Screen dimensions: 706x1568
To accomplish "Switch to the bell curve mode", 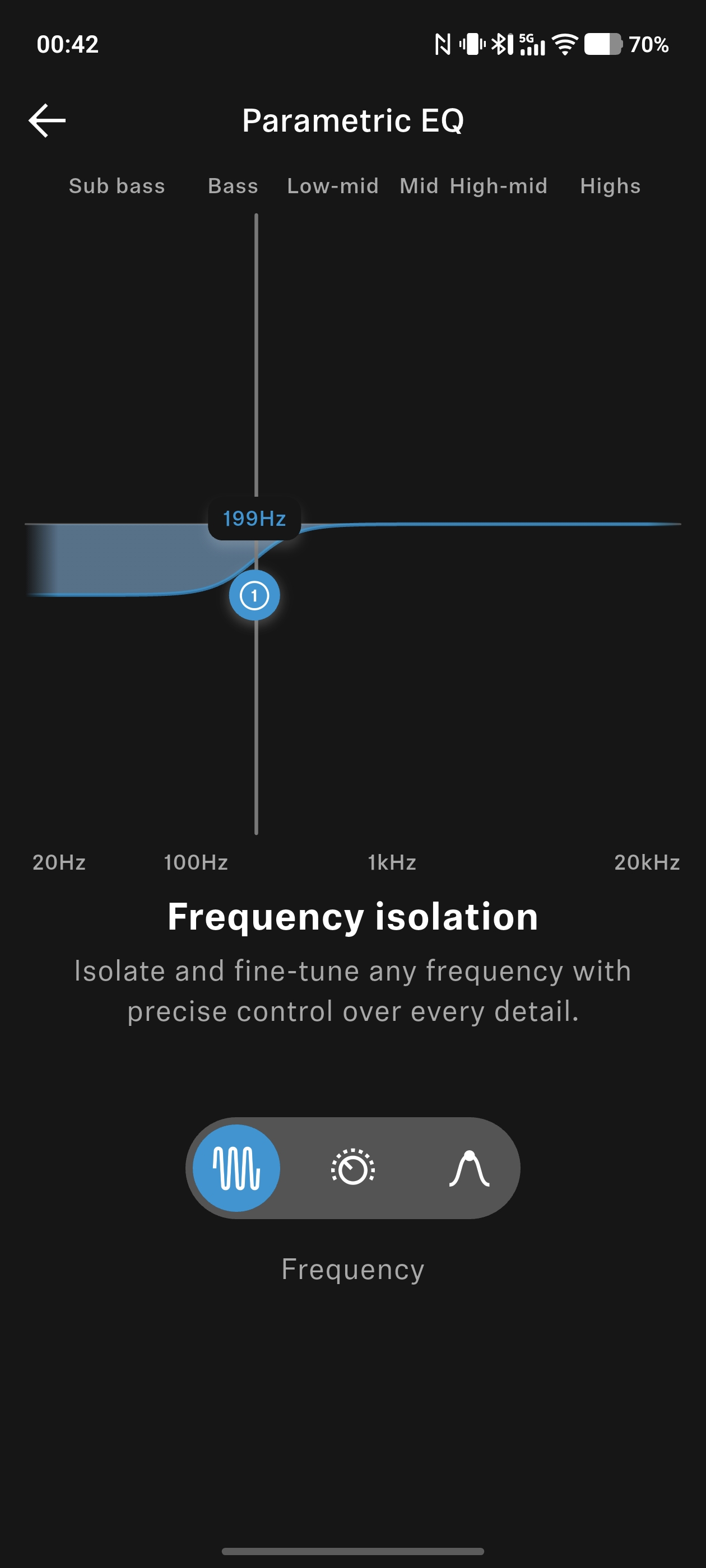I will point(469,1168).
